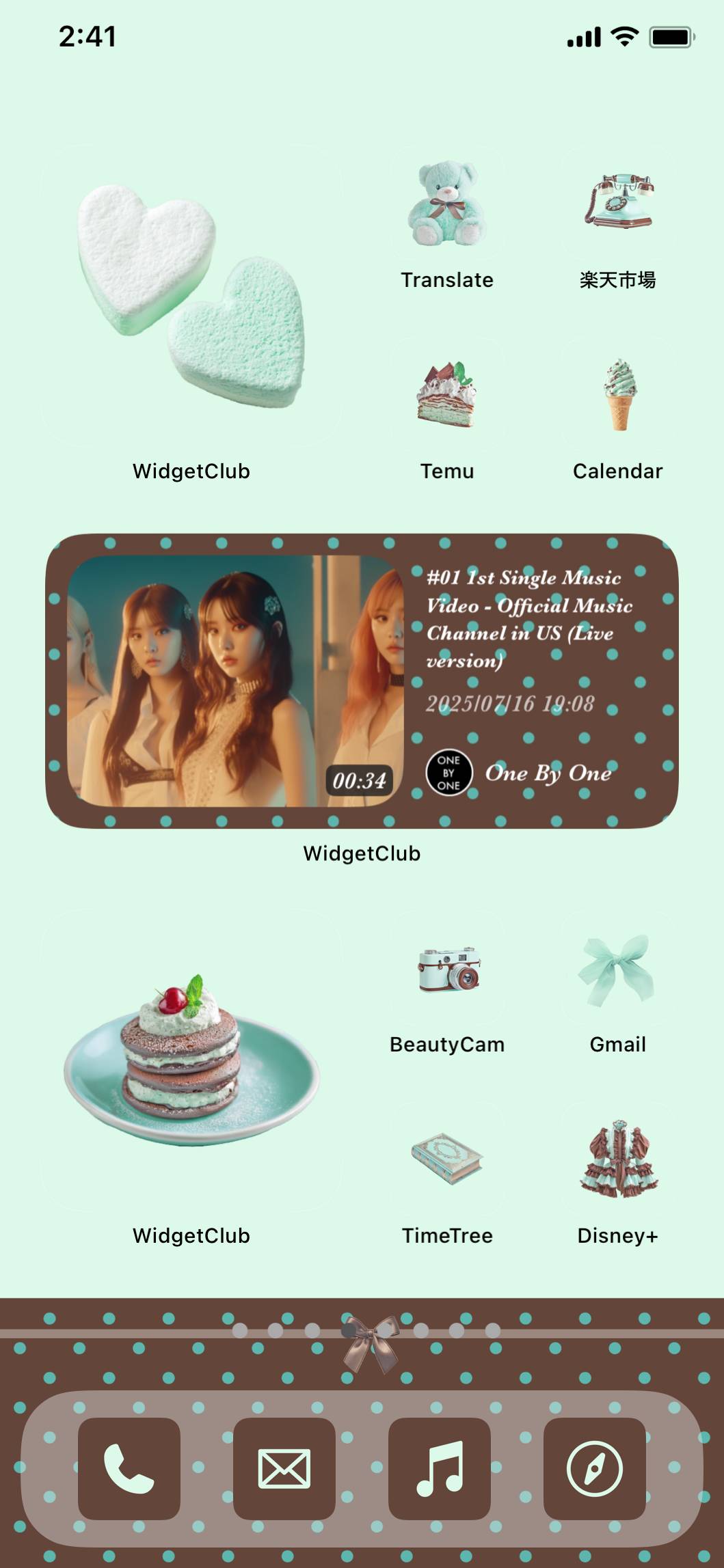
Task: Open the compass browser app in dock
Action: (594, 1468)
